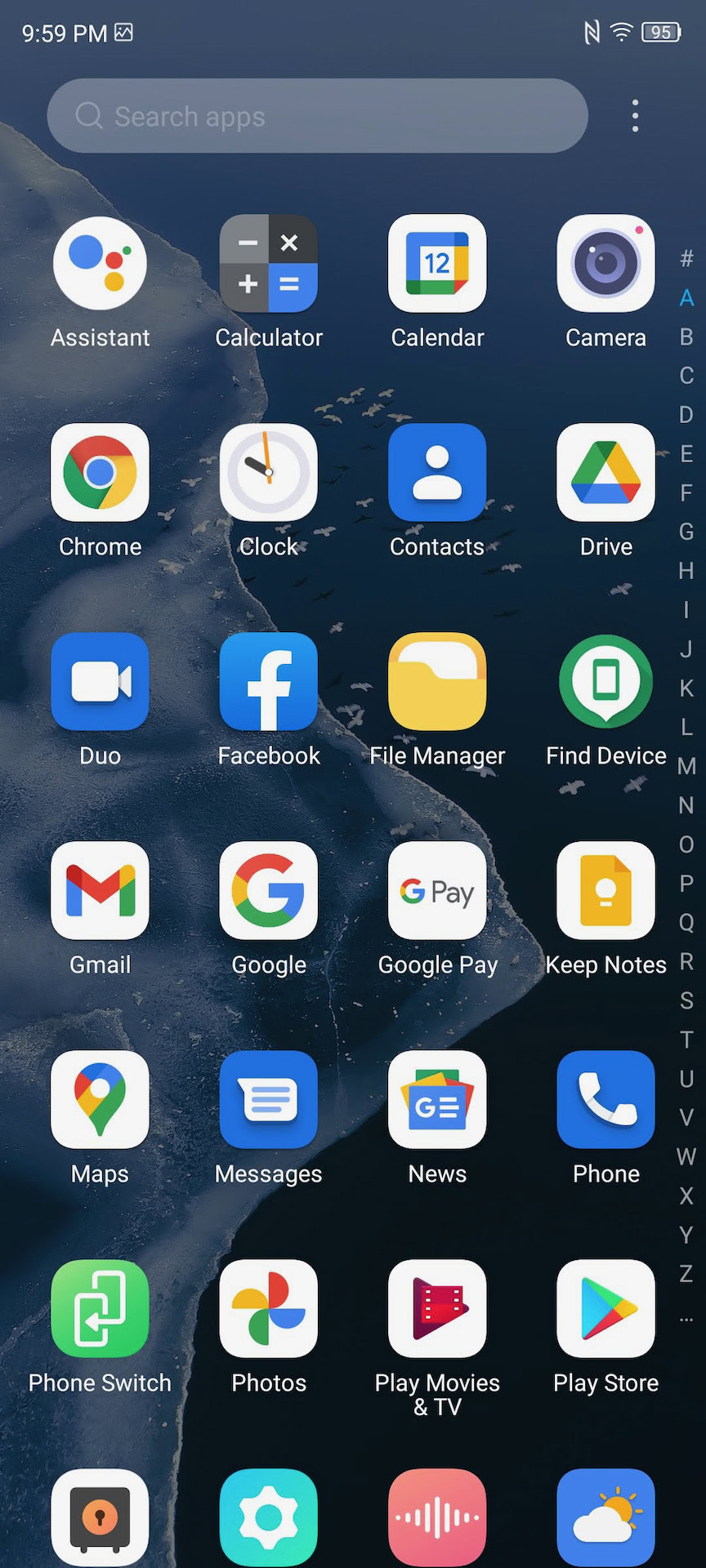This screenshot has width=706, height=1568.
Task: Open the Calendar app
Action: coord(437,264)
